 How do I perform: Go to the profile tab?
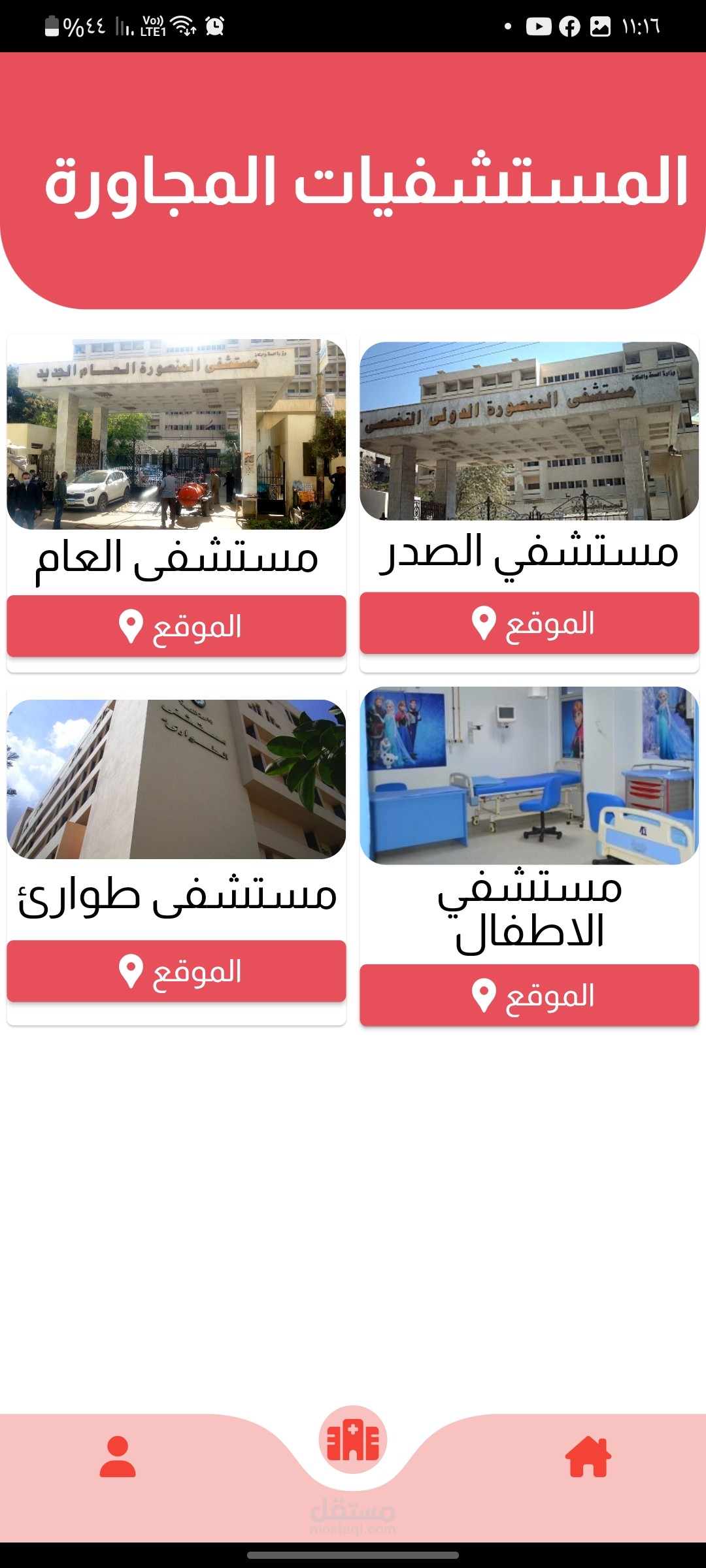tap(118, 1457)
